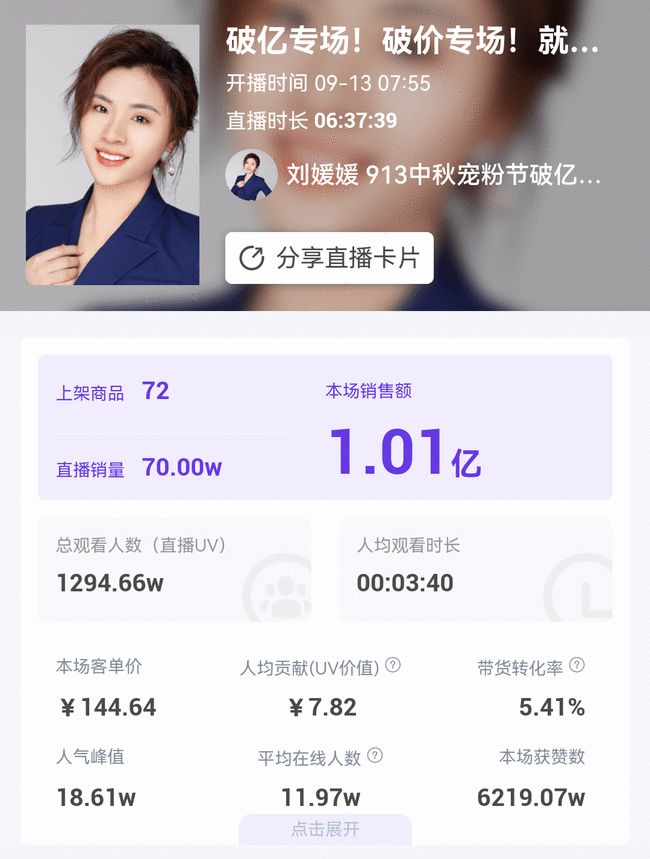Open the help icon beside 人均贡献(UV价值)

point(393,665)
